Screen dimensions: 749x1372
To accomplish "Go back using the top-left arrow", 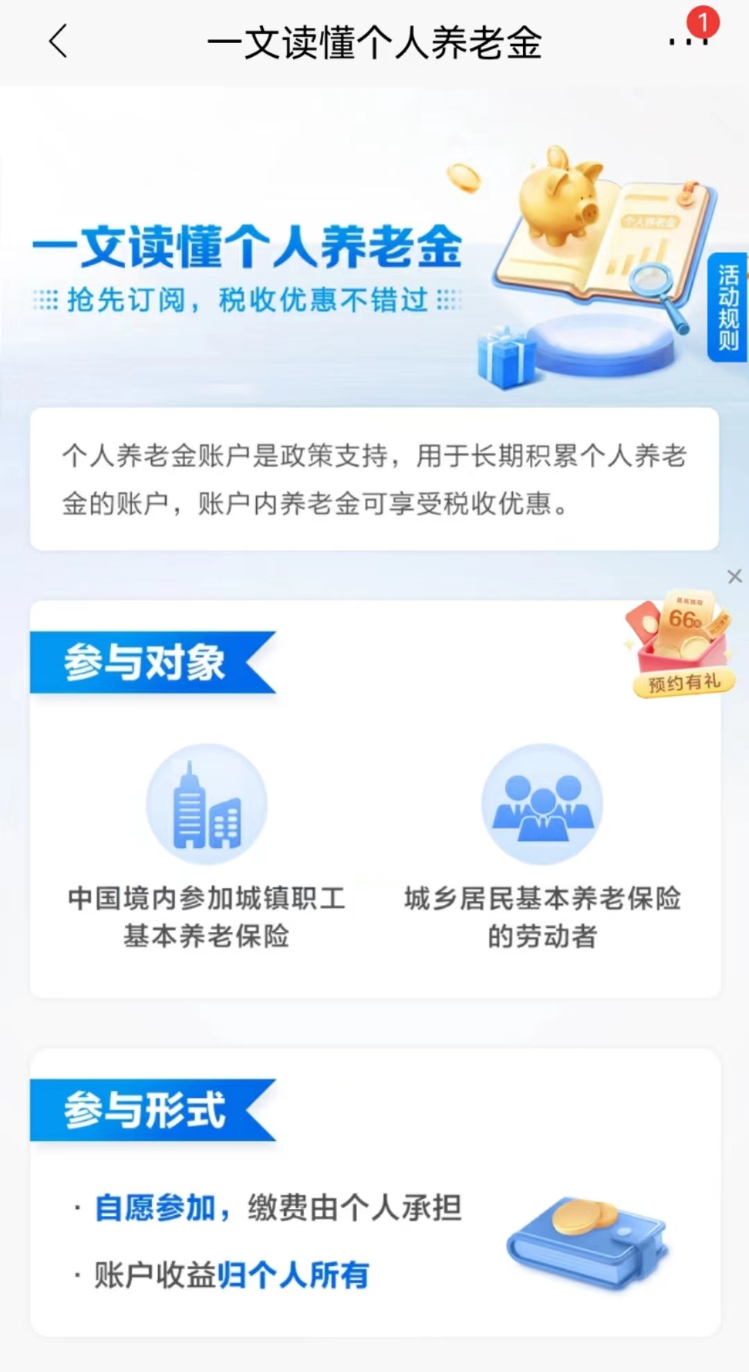I will pos(58,42).
